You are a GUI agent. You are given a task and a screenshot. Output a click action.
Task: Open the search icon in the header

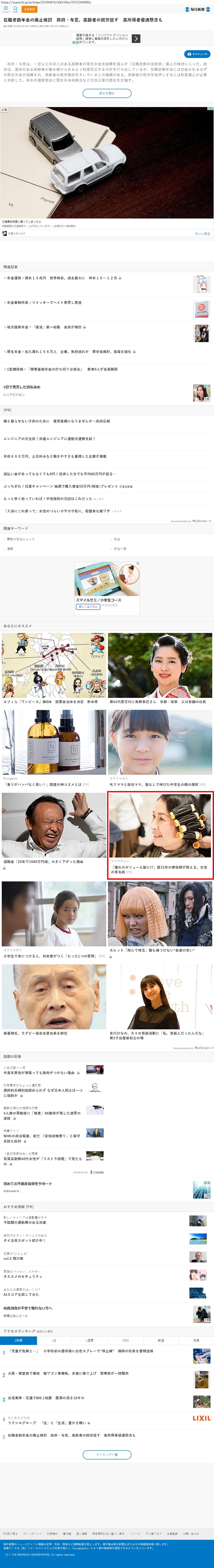click(15, 9)
